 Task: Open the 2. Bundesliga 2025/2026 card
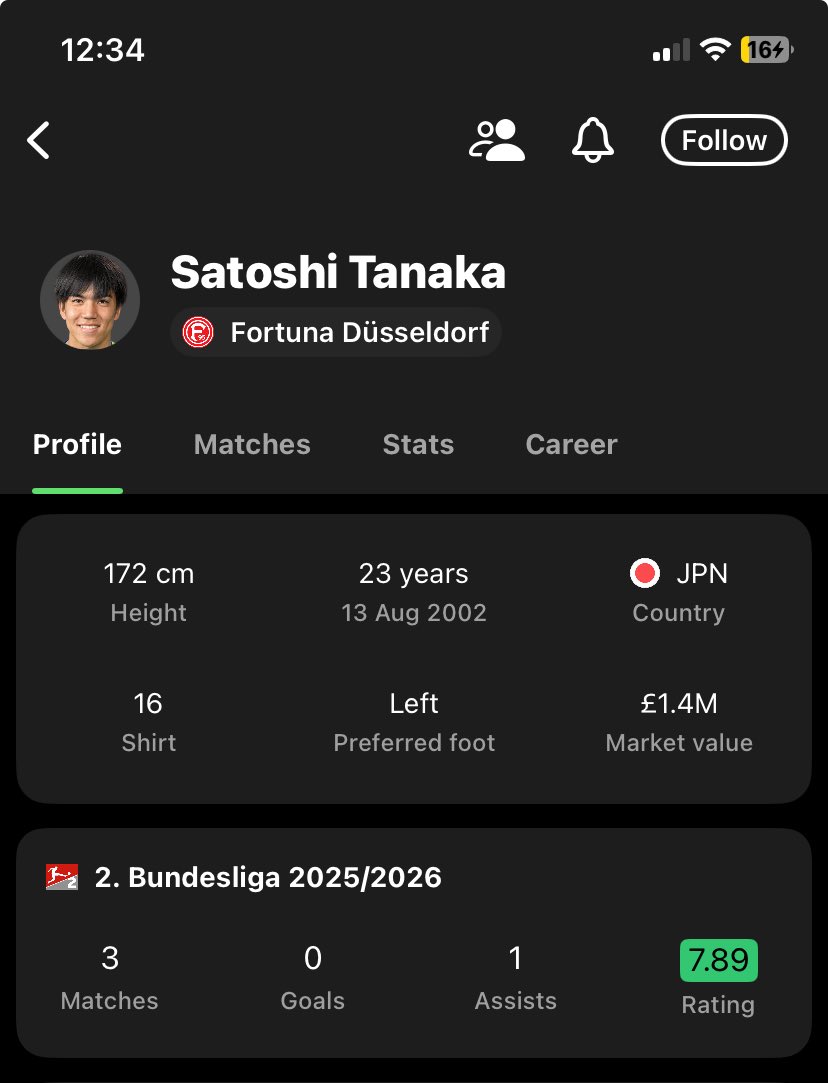tap(270, 878)
